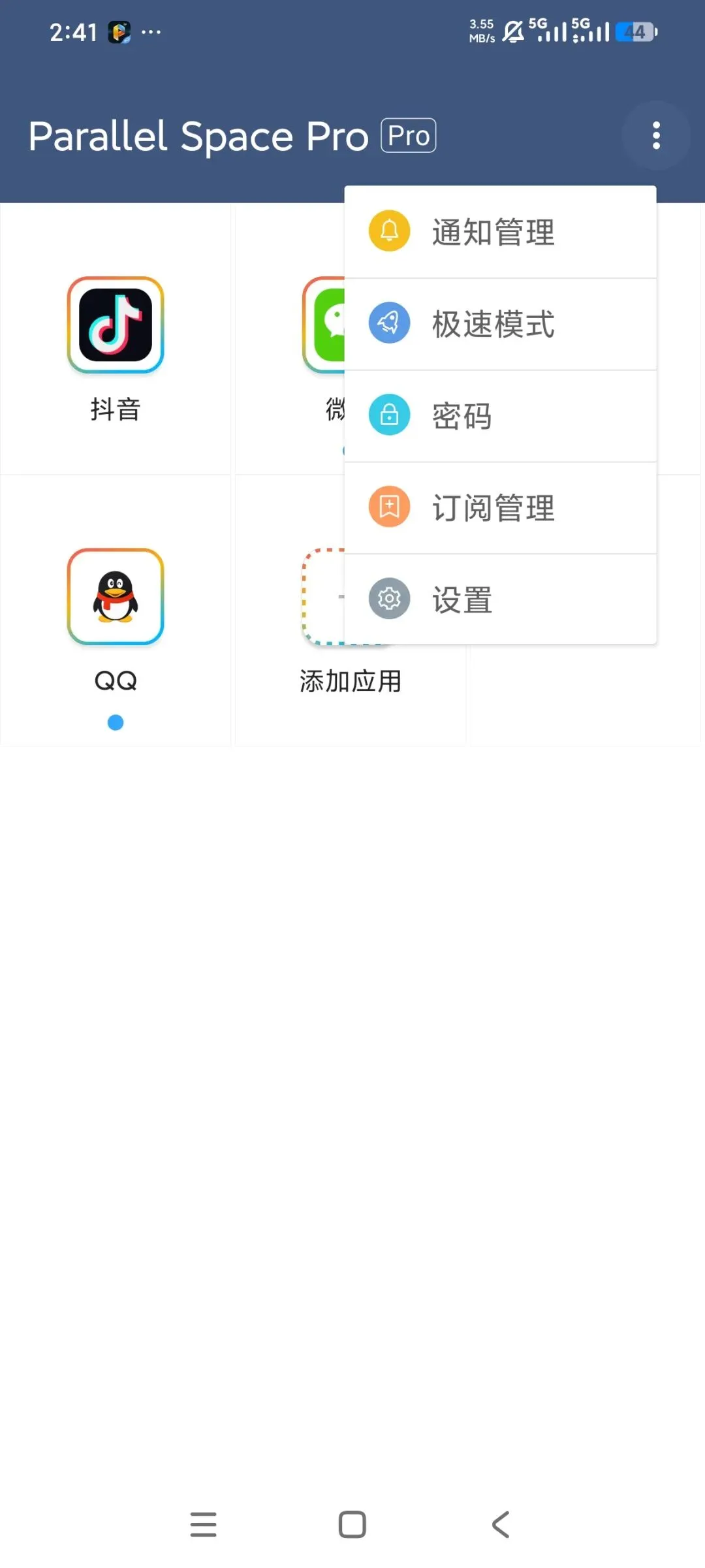Launch the QQ app clone
This screenshot has width=705, height=1568.
point(116,611)
